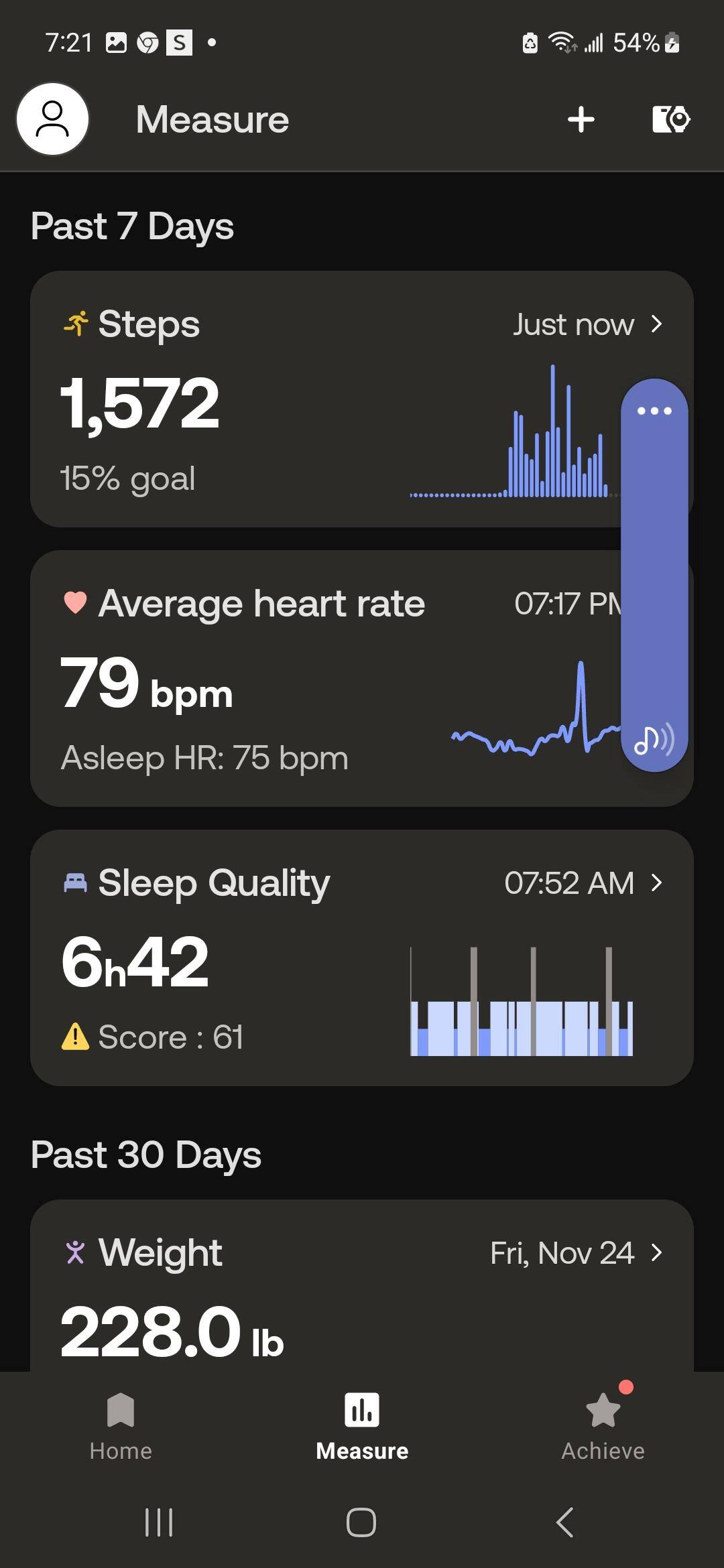This screenshot has height=1568, width=724.
Task: Open the profile avatar
Action: 52,119
